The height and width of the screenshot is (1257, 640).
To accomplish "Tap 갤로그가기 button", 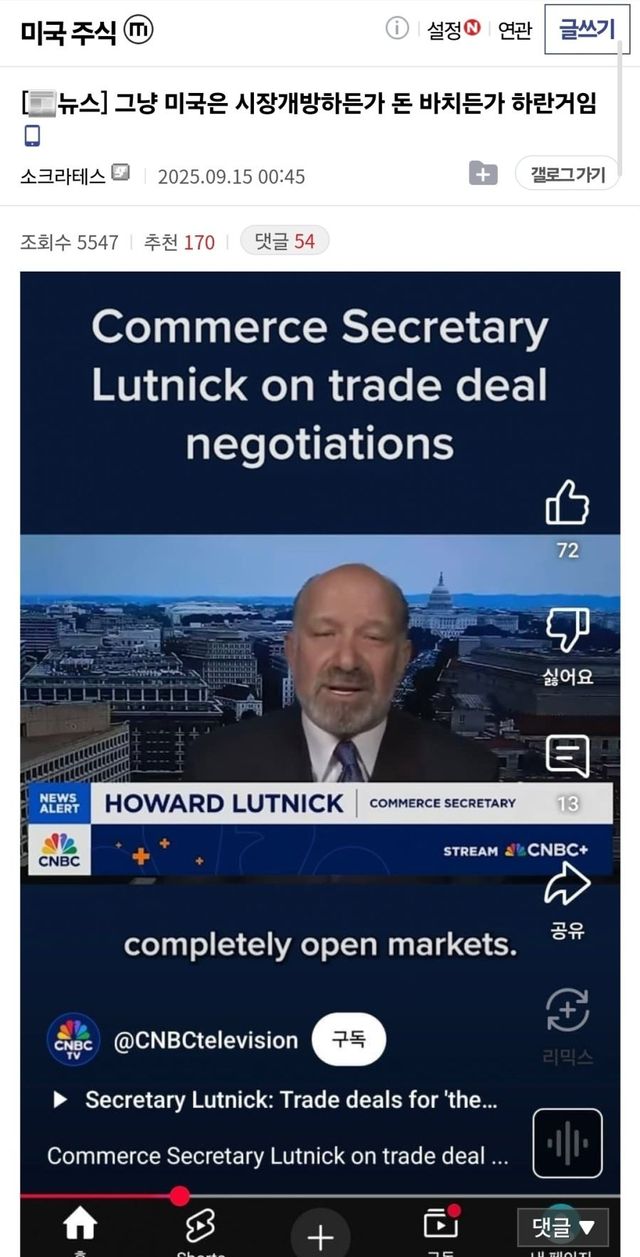I will [x=567, y=174].
